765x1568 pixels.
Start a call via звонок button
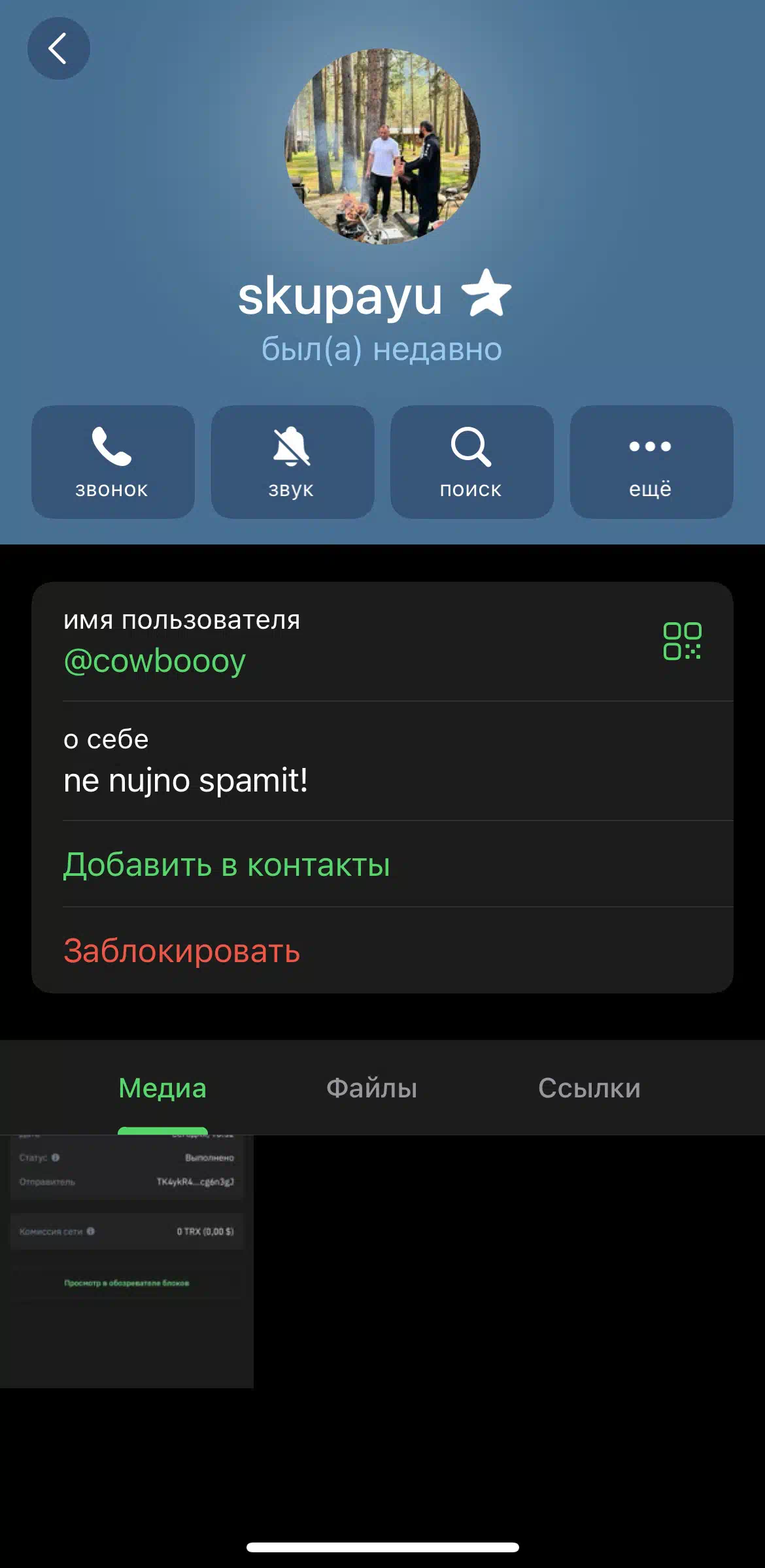pyautogui.click(x=113, y=461)
